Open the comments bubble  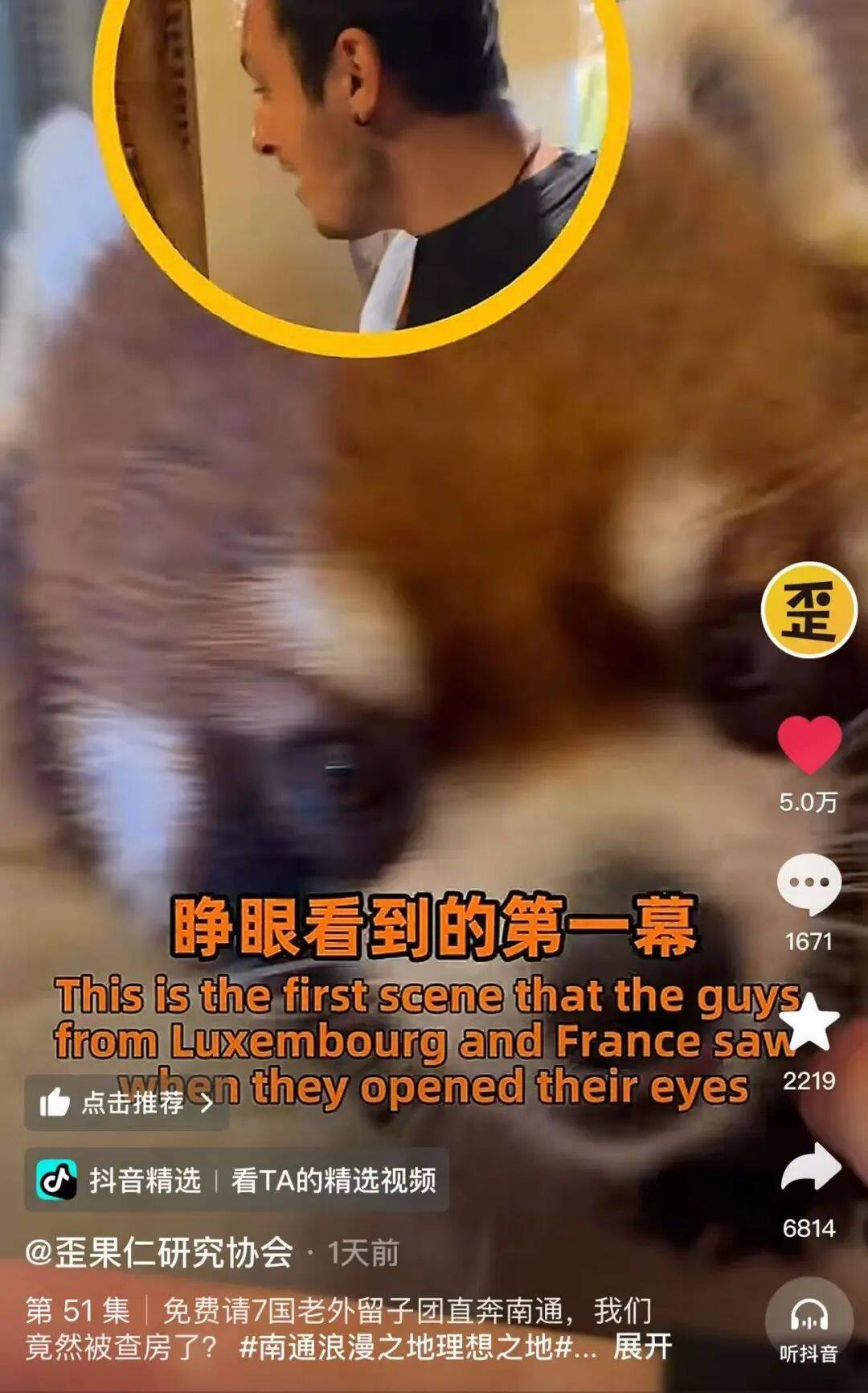[809, 883]
